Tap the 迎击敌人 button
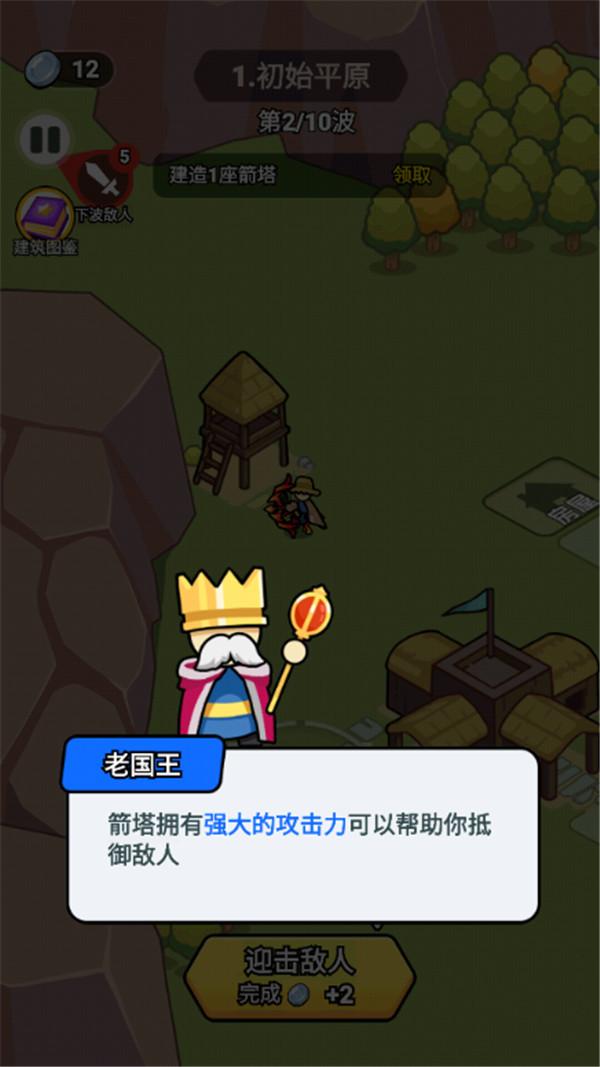Image resolution: width=600 pixels, height=1067 pixels. tap(299, 976)
